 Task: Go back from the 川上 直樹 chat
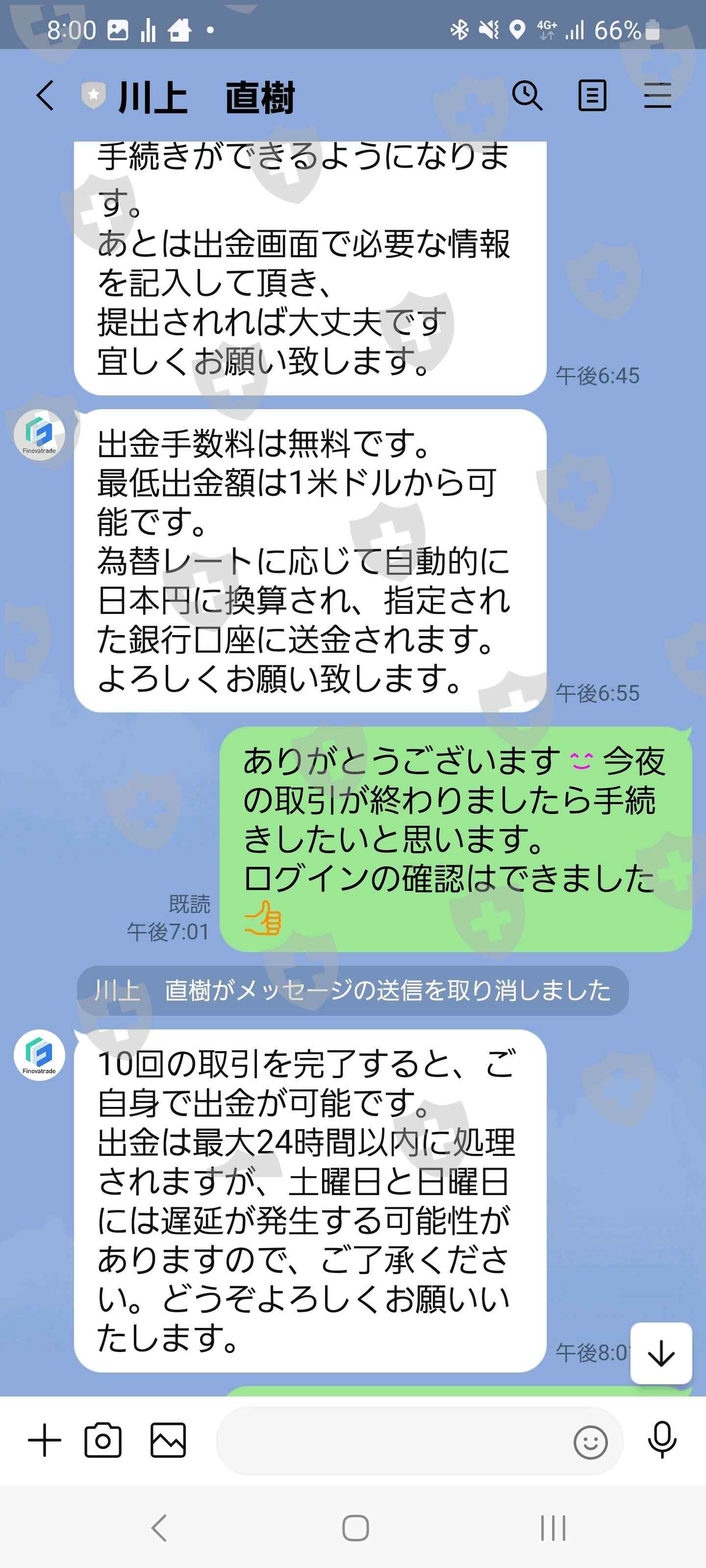click(x=45, y=96)
